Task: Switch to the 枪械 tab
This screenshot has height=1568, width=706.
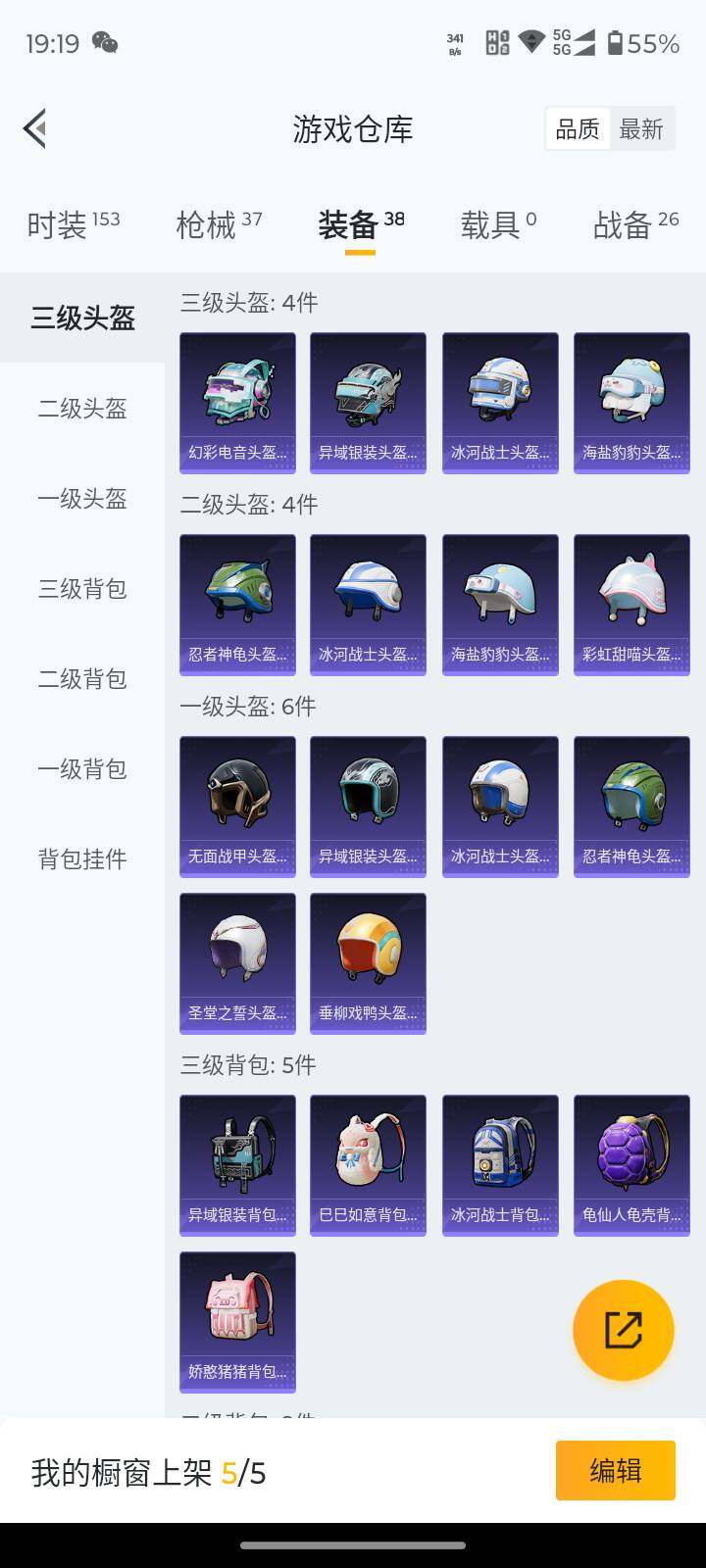Action: pos(219,224)
